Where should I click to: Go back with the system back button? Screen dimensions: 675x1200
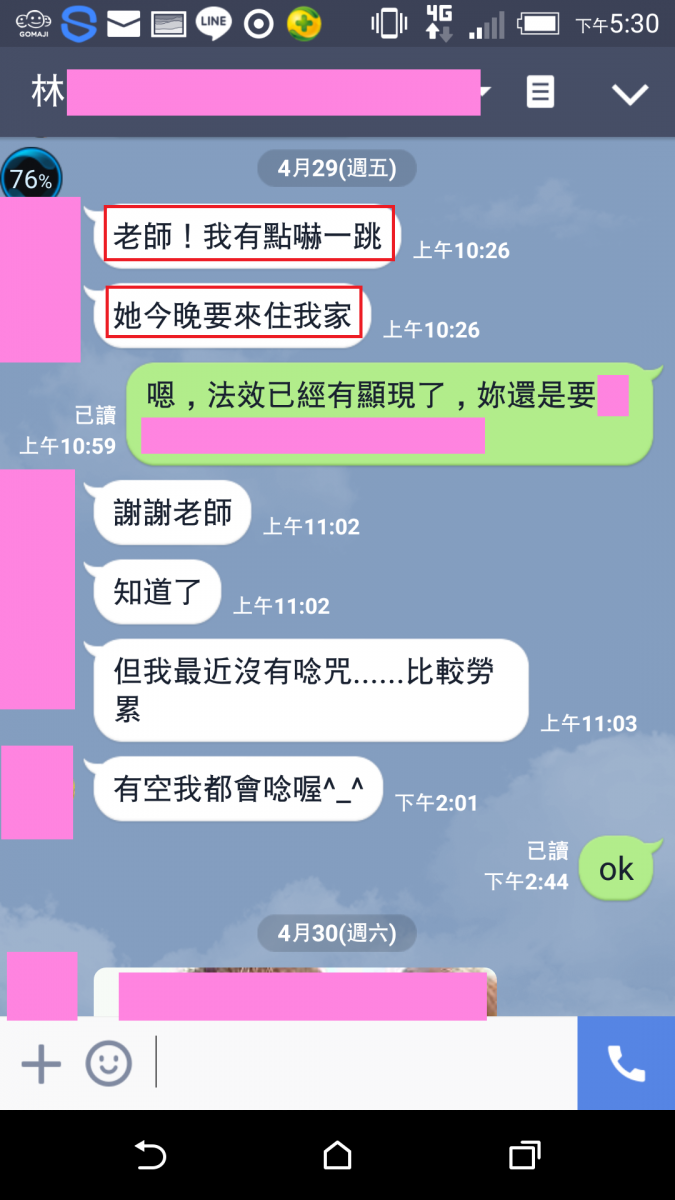150,1156
